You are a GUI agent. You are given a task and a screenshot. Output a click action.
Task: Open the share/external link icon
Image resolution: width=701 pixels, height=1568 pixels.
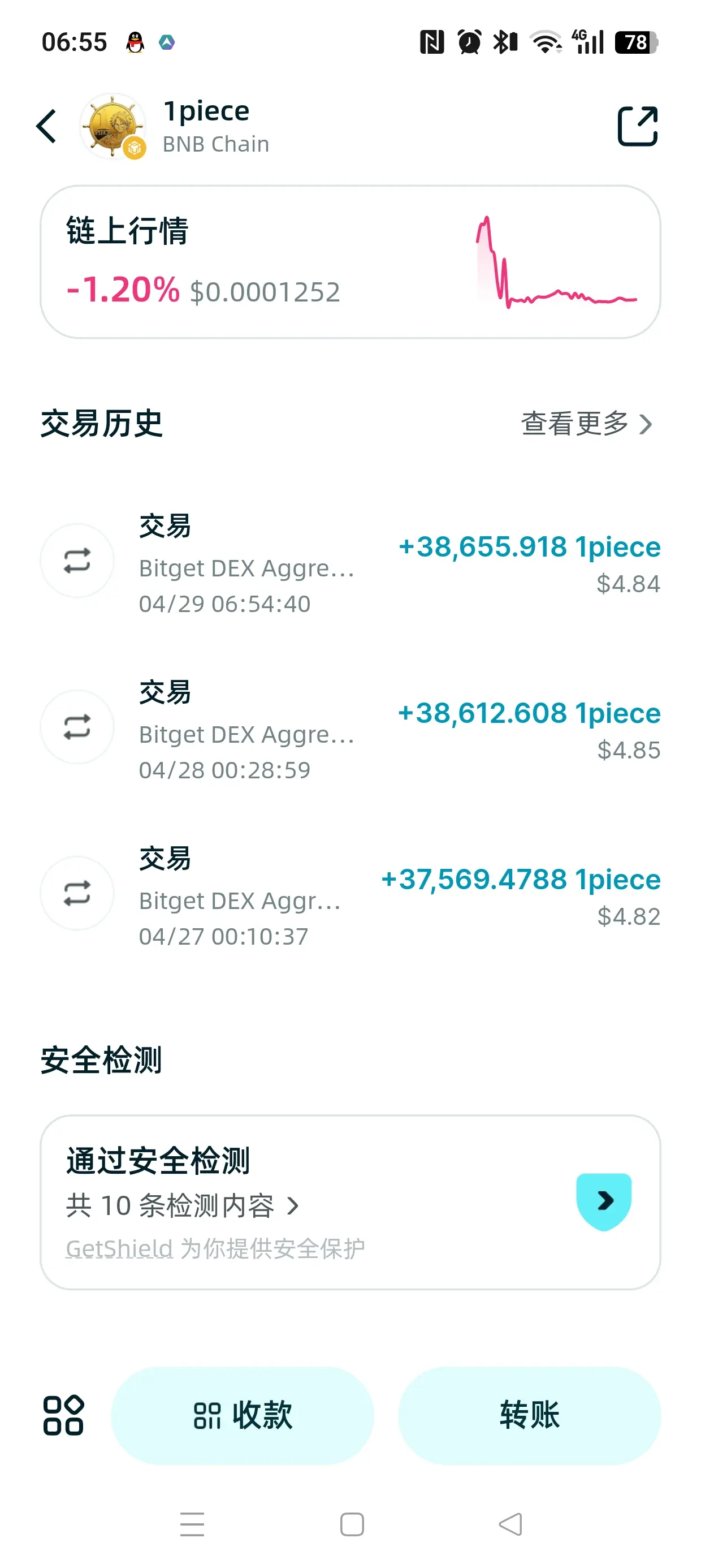click(x=637, y=126)
